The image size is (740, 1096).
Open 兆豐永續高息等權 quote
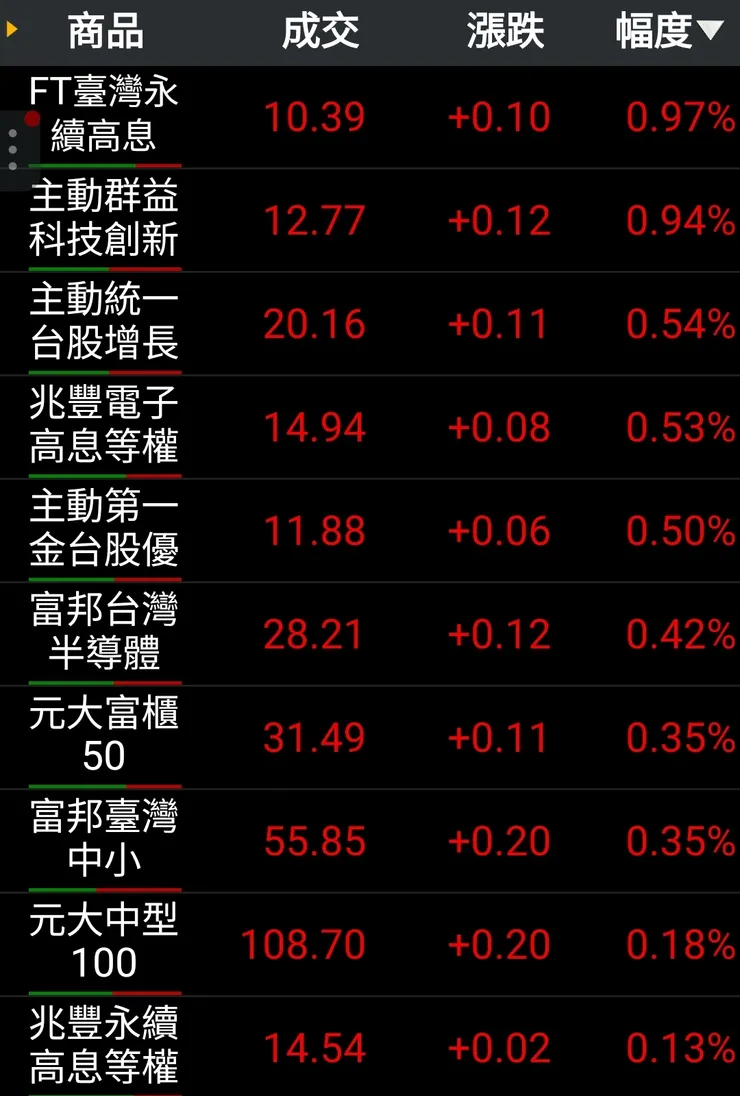[105, 1047]
